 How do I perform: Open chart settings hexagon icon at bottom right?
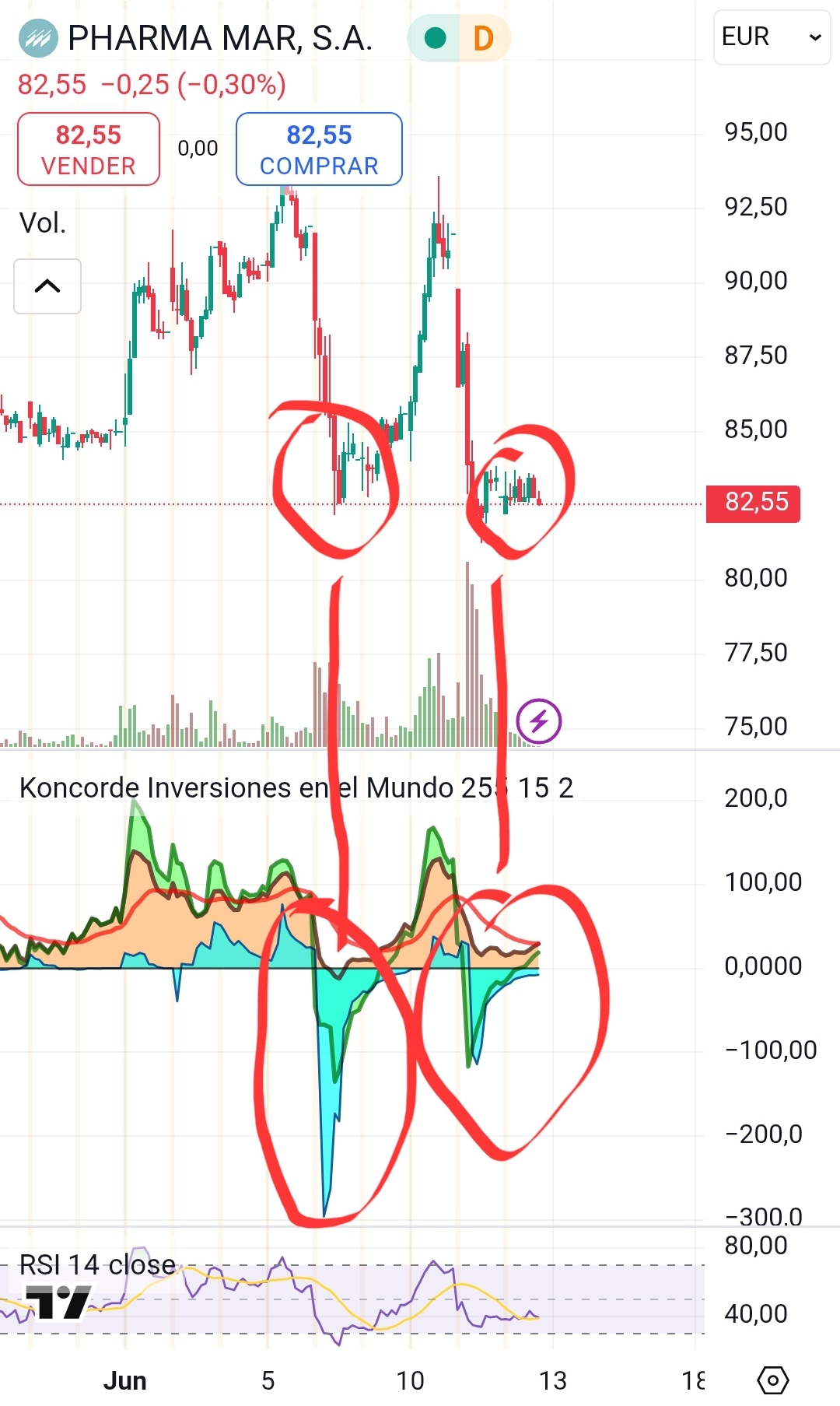tap(773, 1380)
